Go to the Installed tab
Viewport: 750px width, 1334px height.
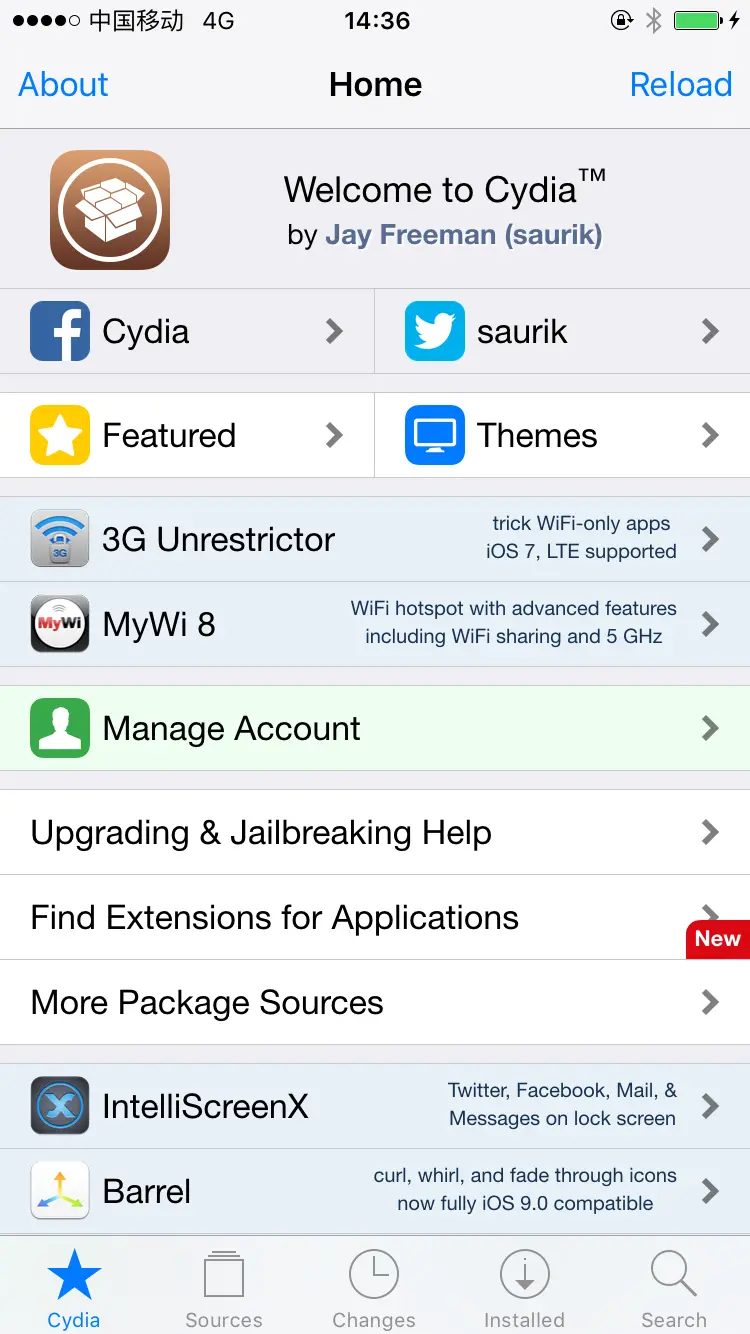(x=524, y=1288)
